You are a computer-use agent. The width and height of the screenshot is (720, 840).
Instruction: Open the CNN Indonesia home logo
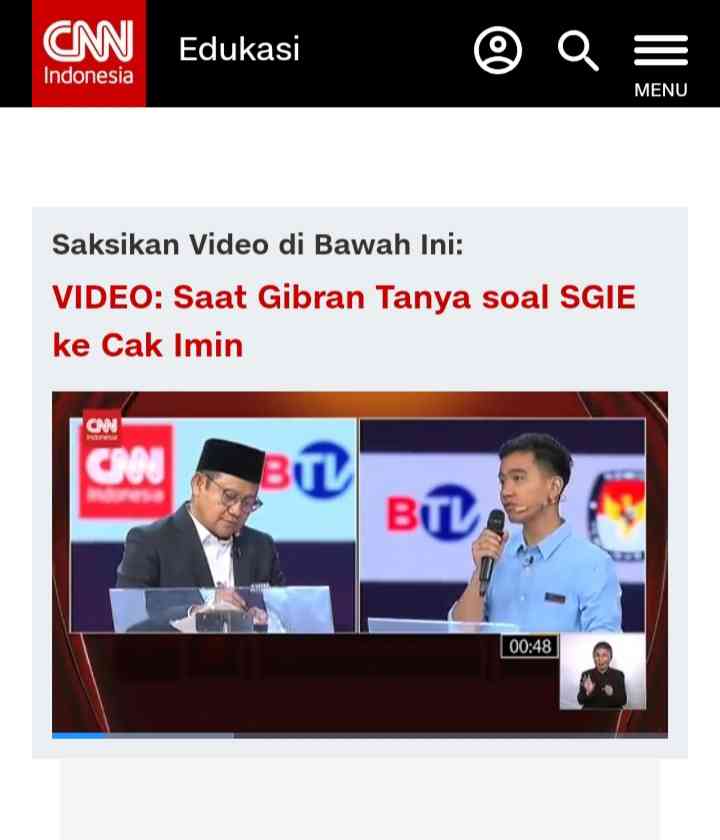click(x=88, y=53)
